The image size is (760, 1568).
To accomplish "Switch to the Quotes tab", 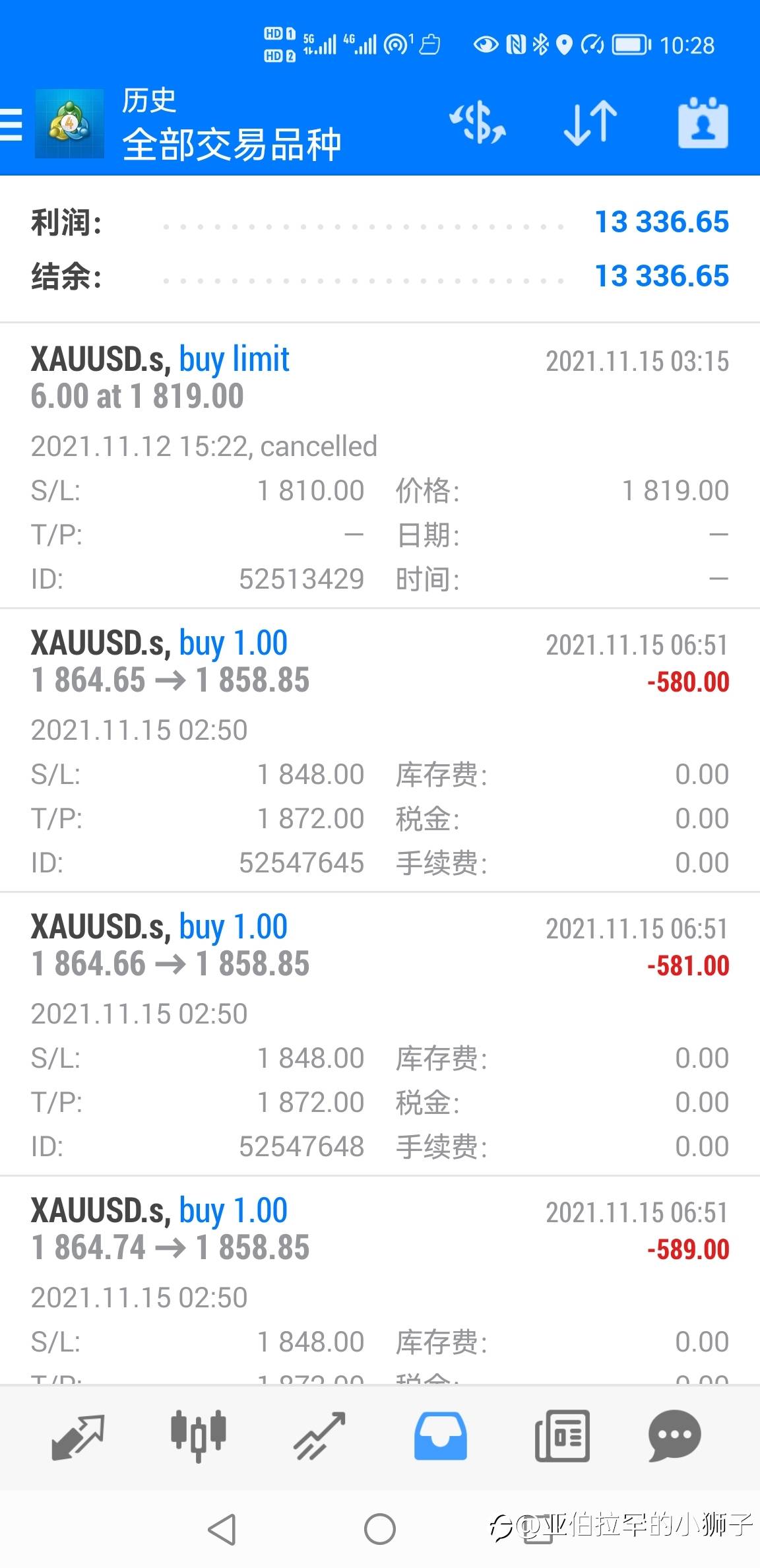I will point(78,1436).
